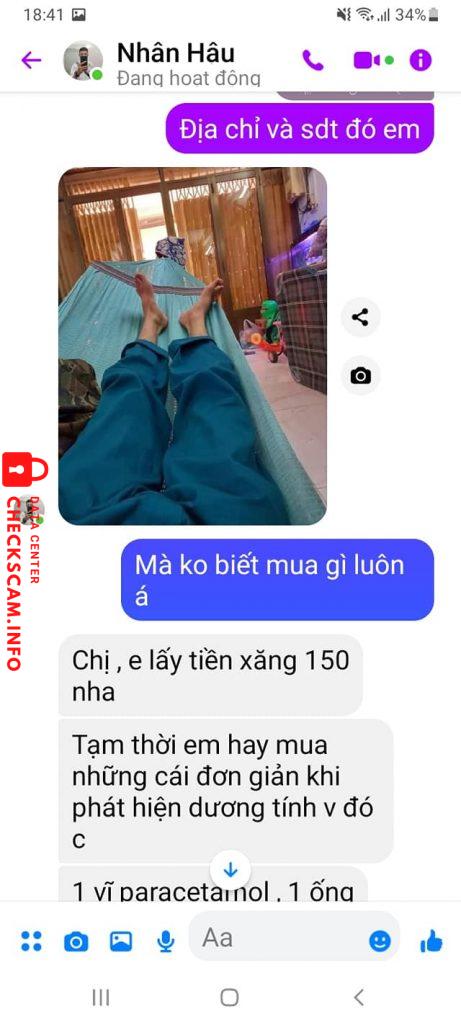The width and height of the screenshot is (461, 1024).
Task: Open recent apps from navigation bar
Action: click(x=101, y=997)
